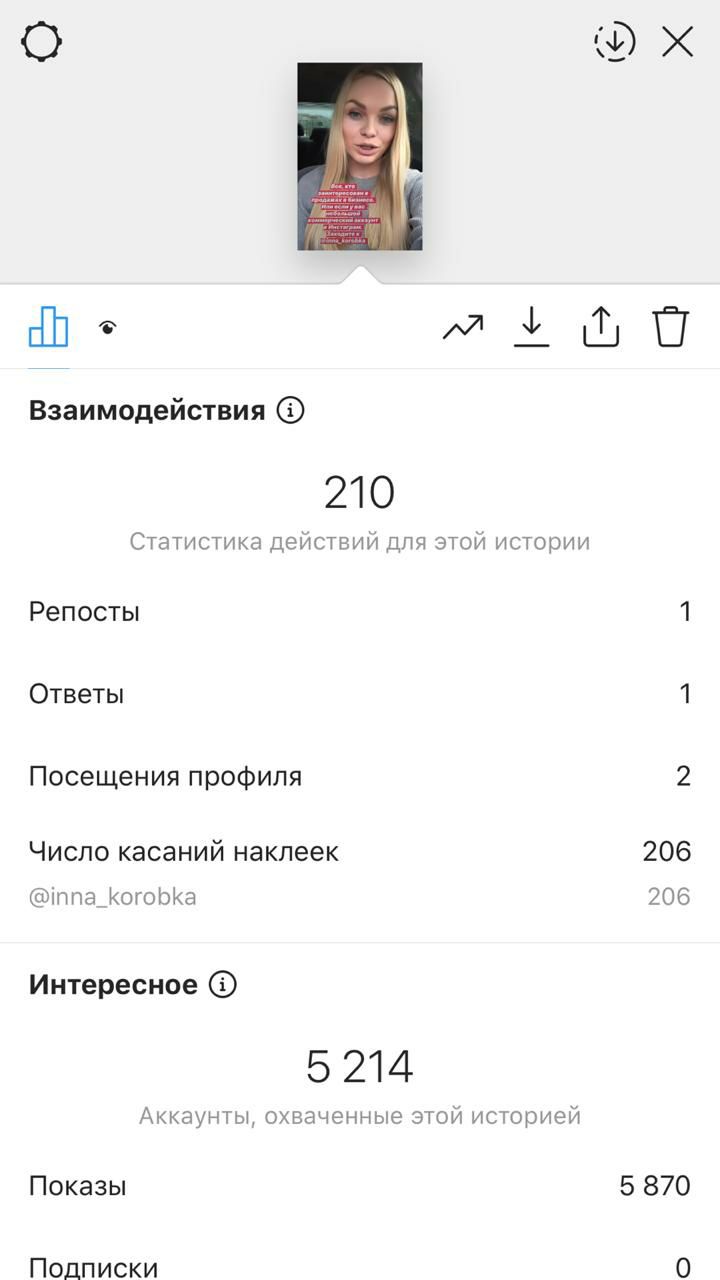This screenshot has width=720, height=1280.
Task: Show info about Взаимодействия
Action: pyautogui.click(x=290, y=410)
